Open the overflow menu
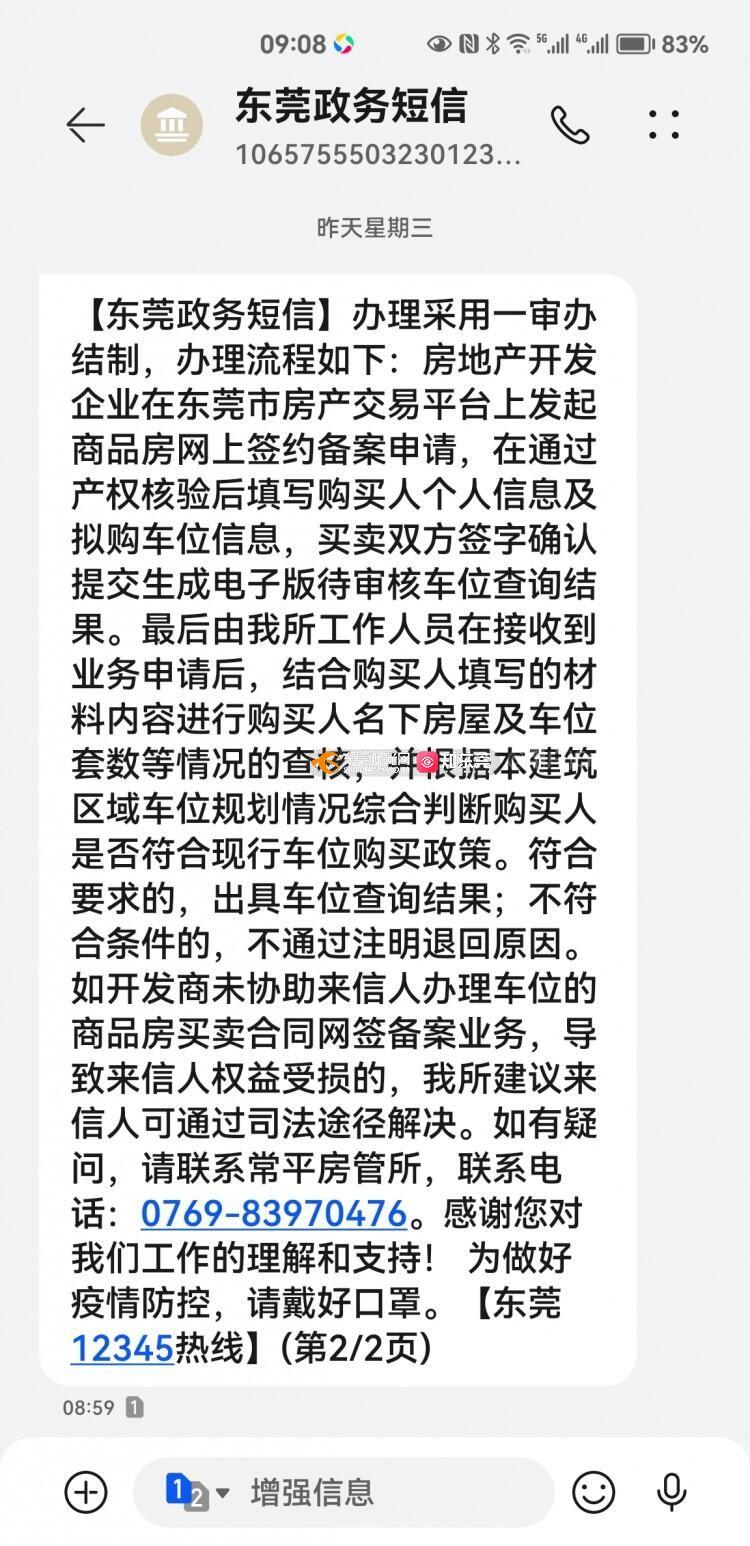Image resolution: width=750 pixels, height=1546 pixels. pyautogui.click(x=664, y=125)
